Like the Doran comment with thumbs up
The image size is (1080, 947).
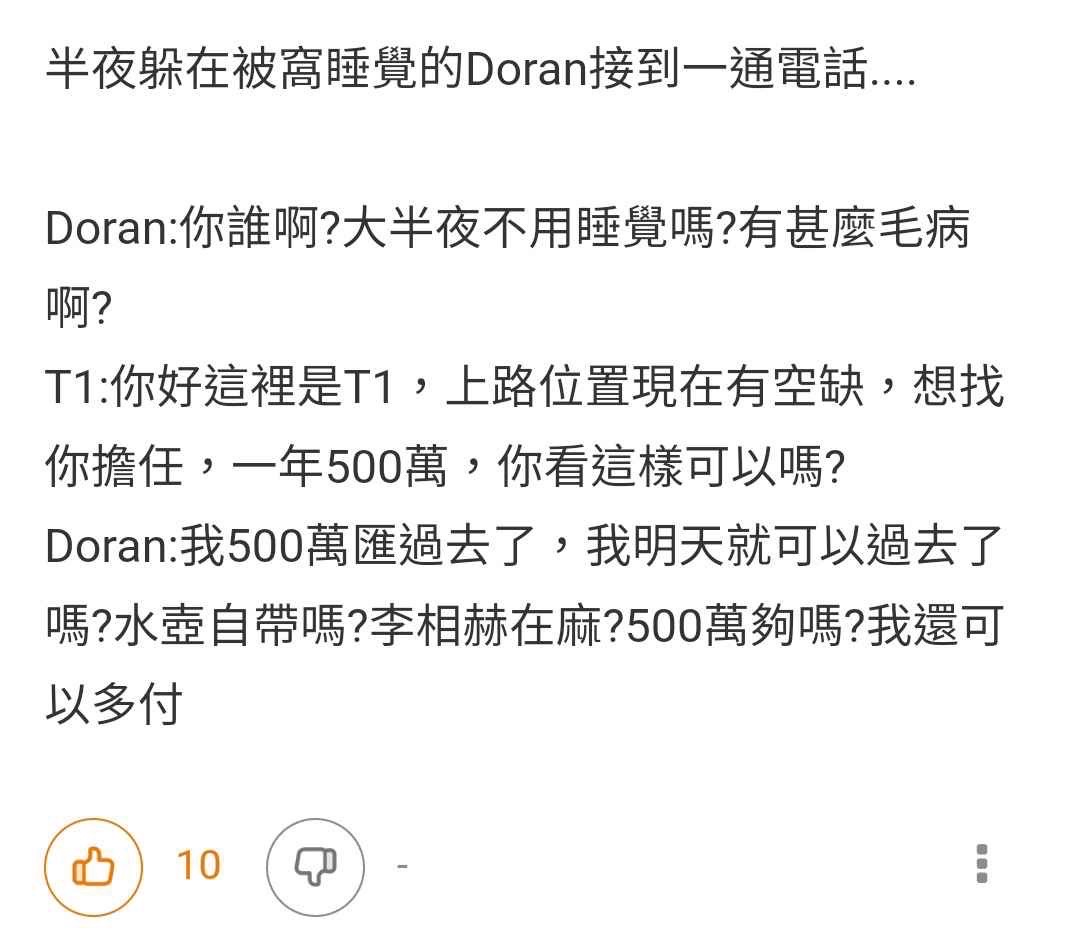[94, 866]
